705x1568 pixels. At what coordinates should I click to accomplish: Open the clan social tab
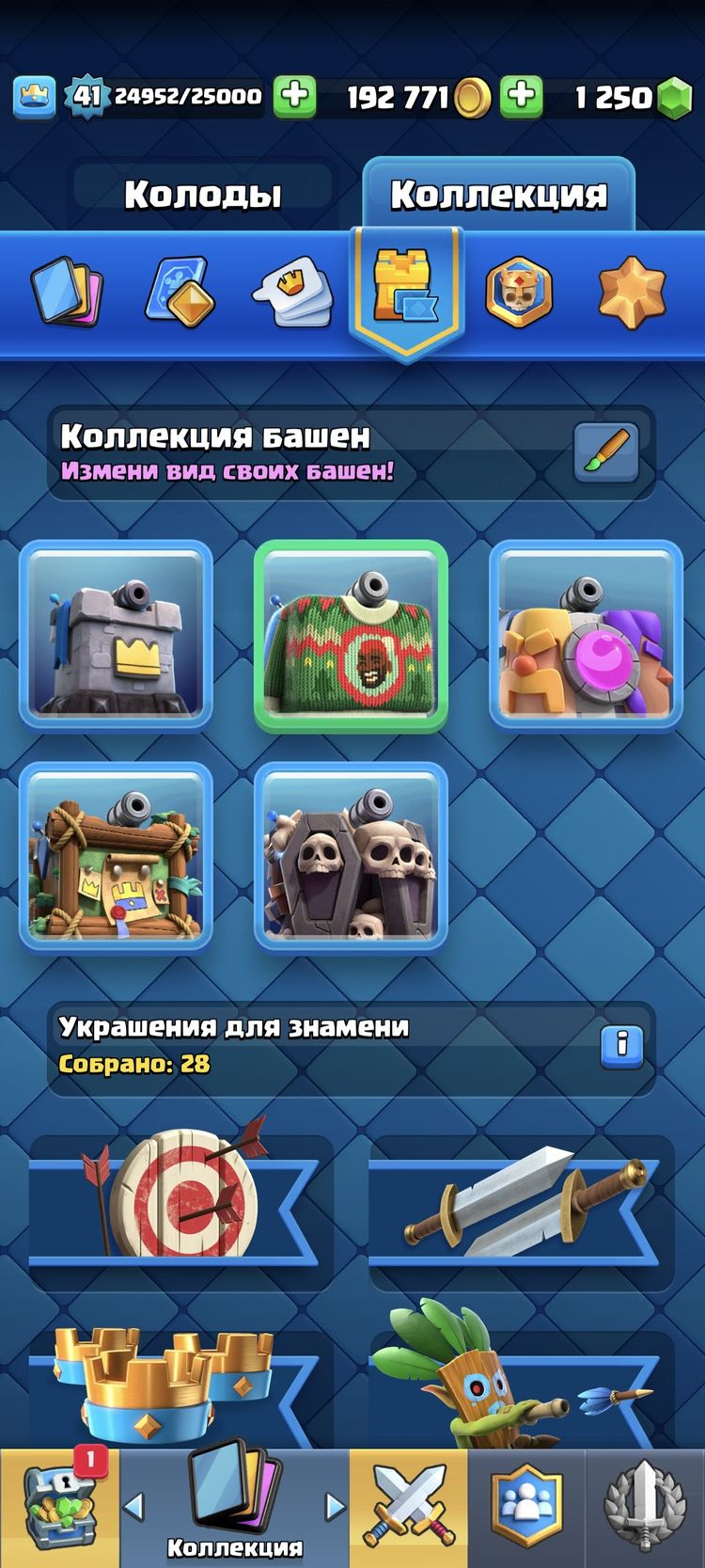(x=526, y=1507)
